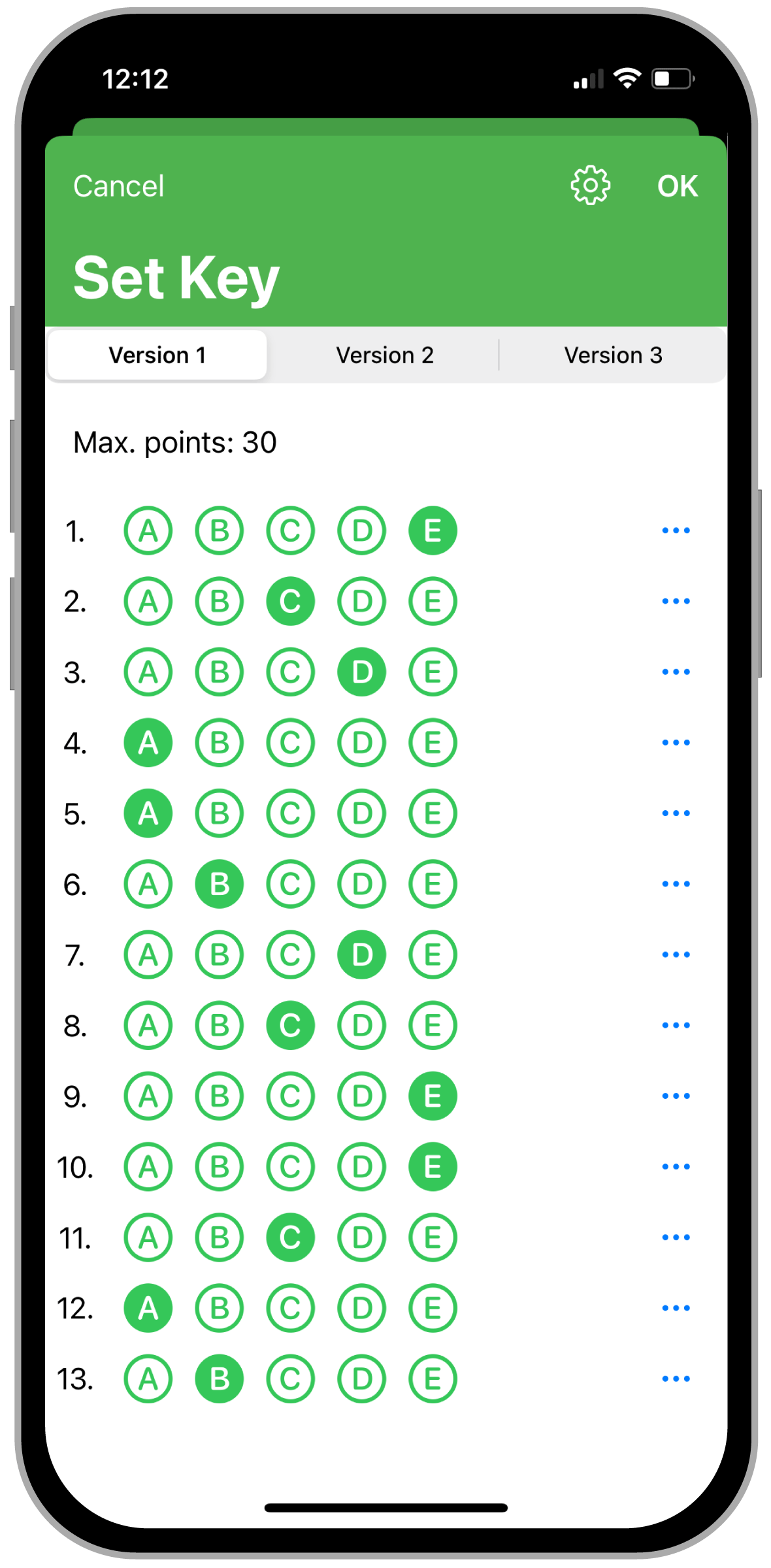Select the Version 1 tab
771x1568 pixels.
(x=157, y=355)
